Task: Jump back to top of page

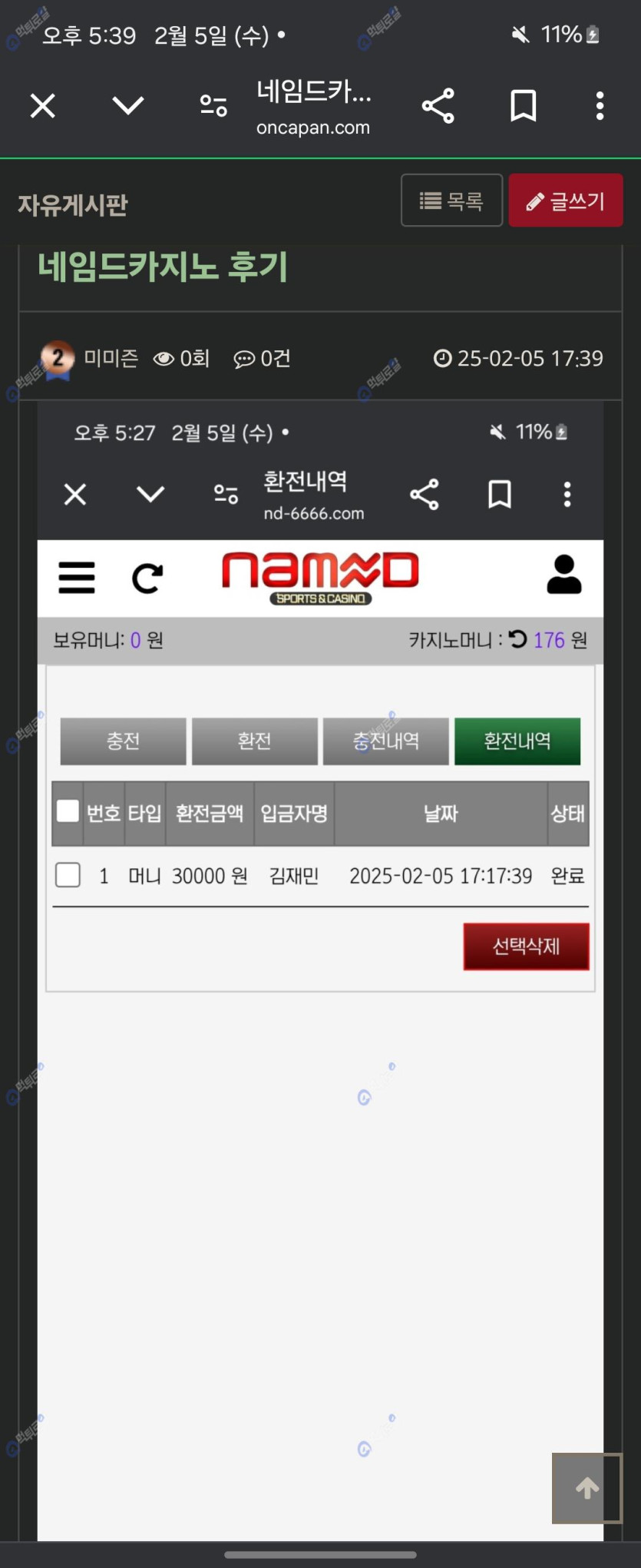Action: pos(587,1488)
